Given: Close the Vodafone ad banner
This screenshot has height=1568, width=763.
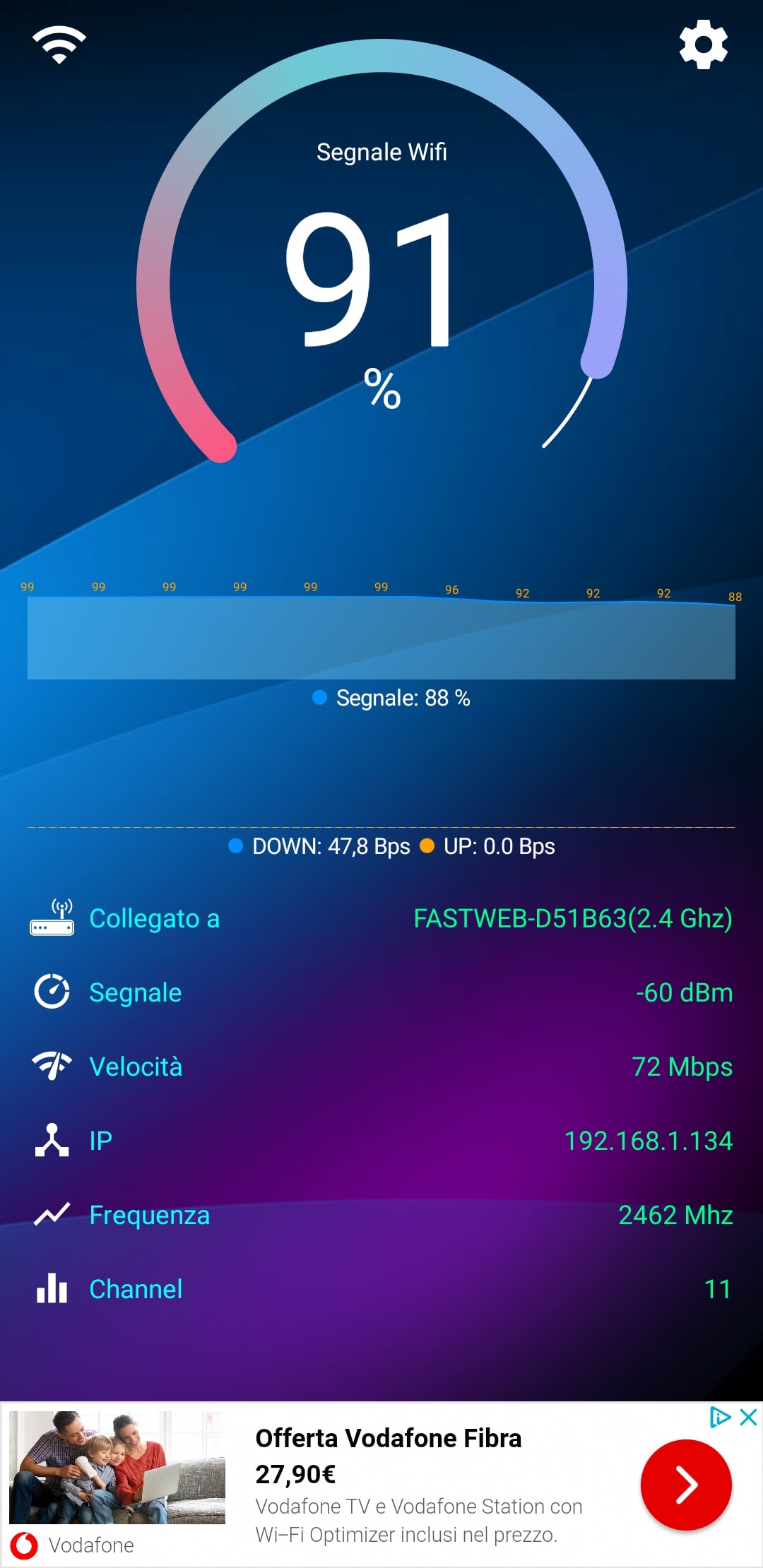Looking at the screenshot, I should (748, 1417).
